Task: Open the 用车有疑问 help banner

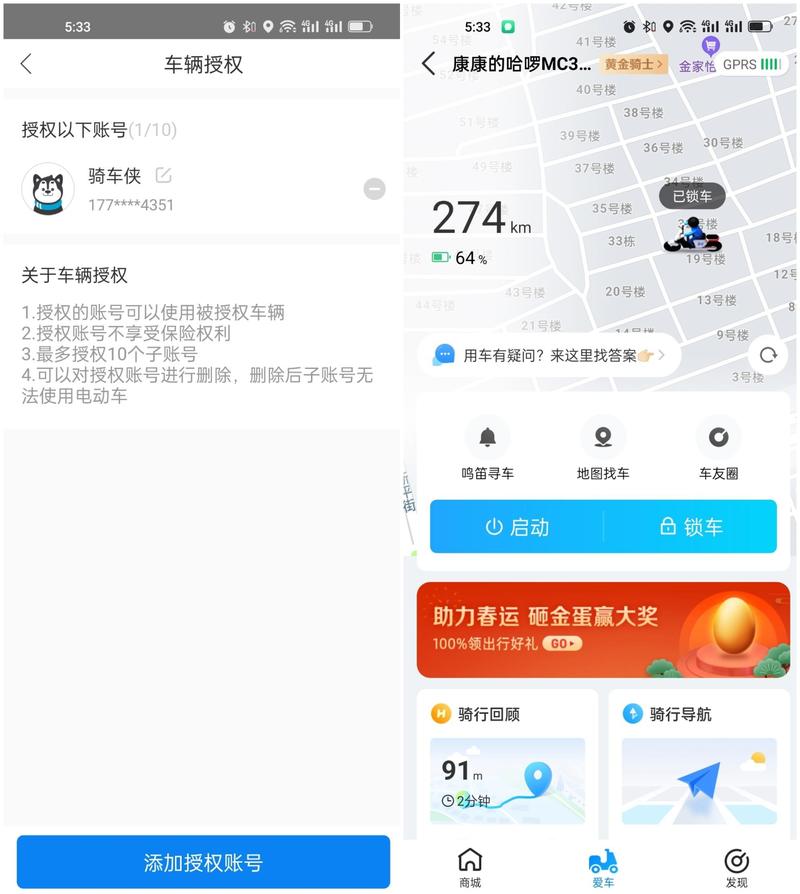Action: [x=549, y=355]
